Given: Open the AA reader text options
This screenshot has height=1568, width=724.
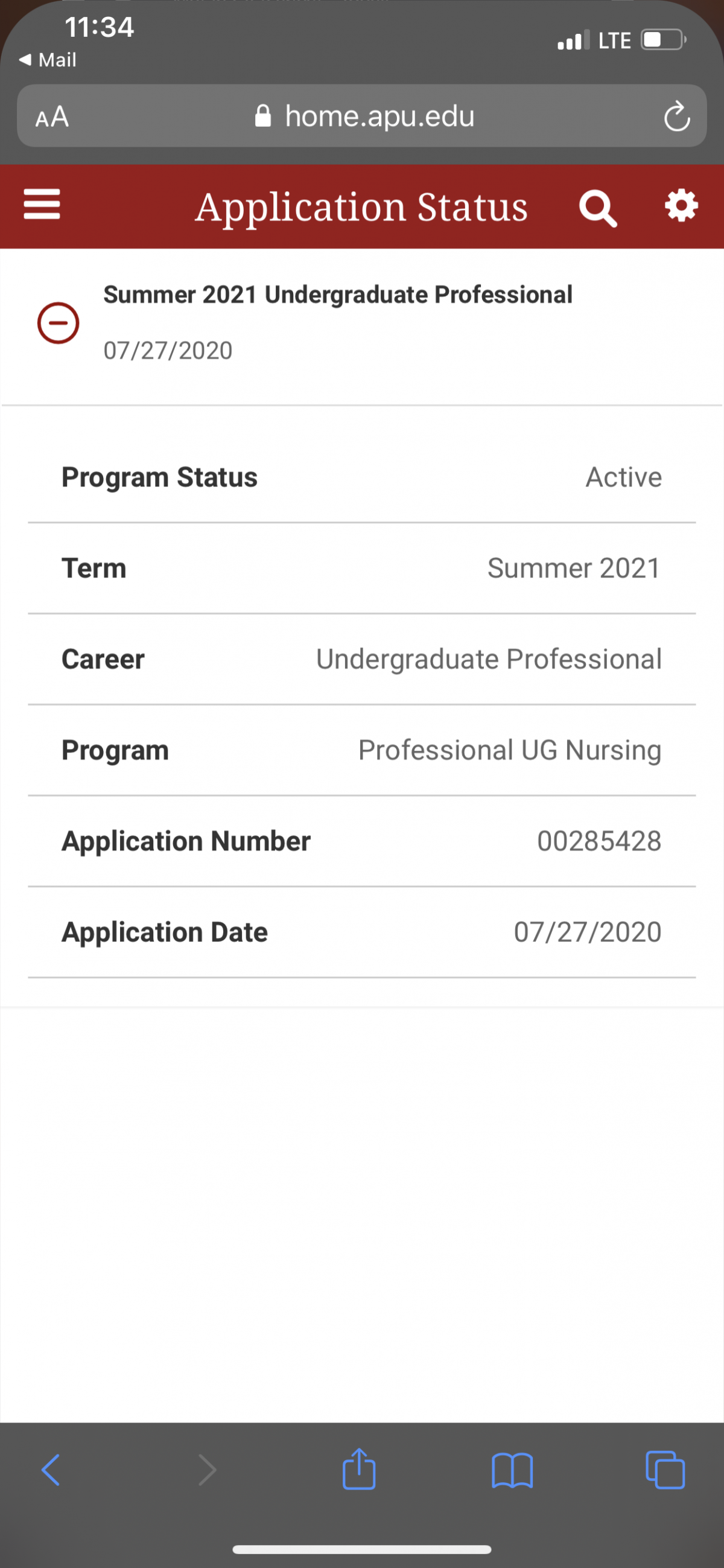Looking at the screenshot, I should [x=52, y=116].
